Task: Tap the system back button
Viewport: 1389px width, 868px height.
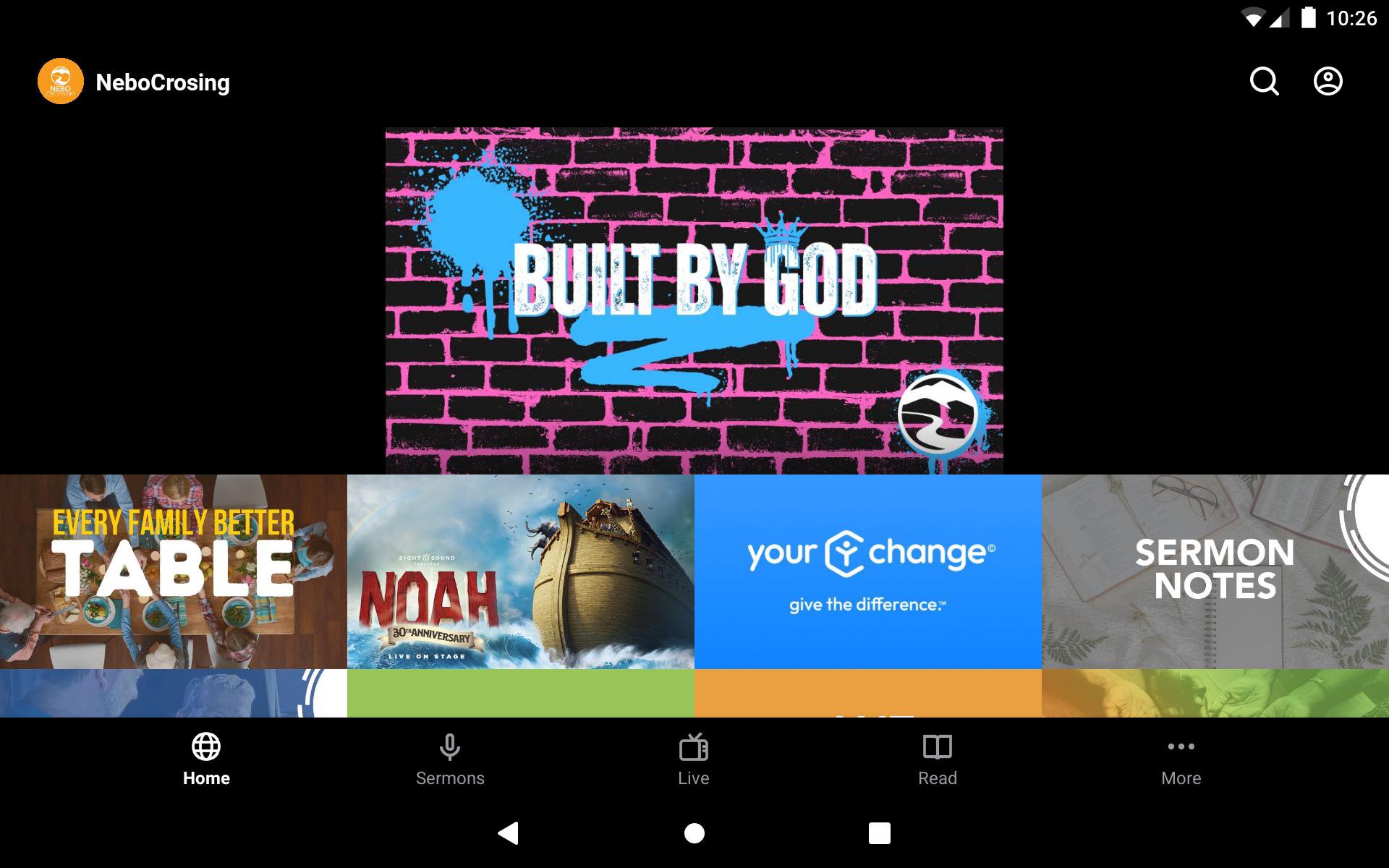Action: 509,833
